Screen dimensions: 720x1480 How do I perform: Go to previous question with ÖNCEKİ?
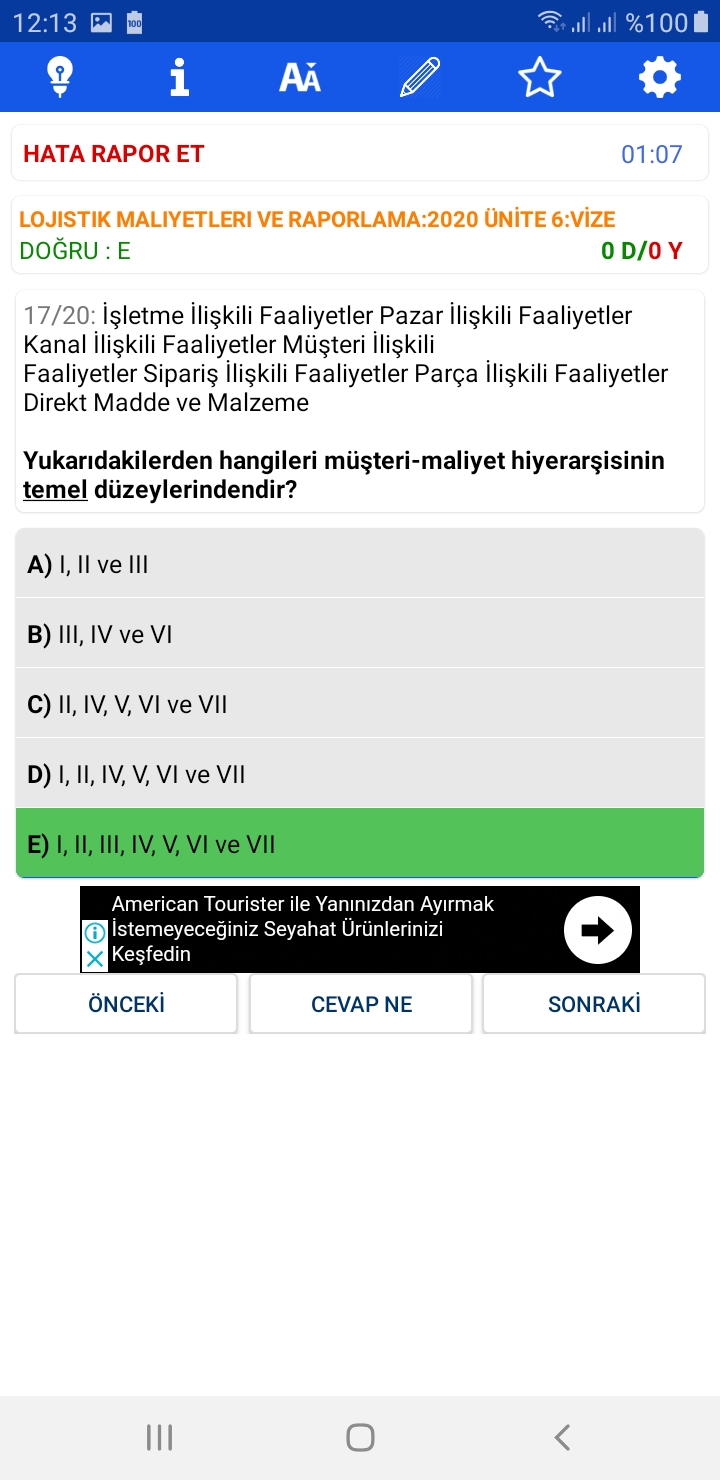126,1004
